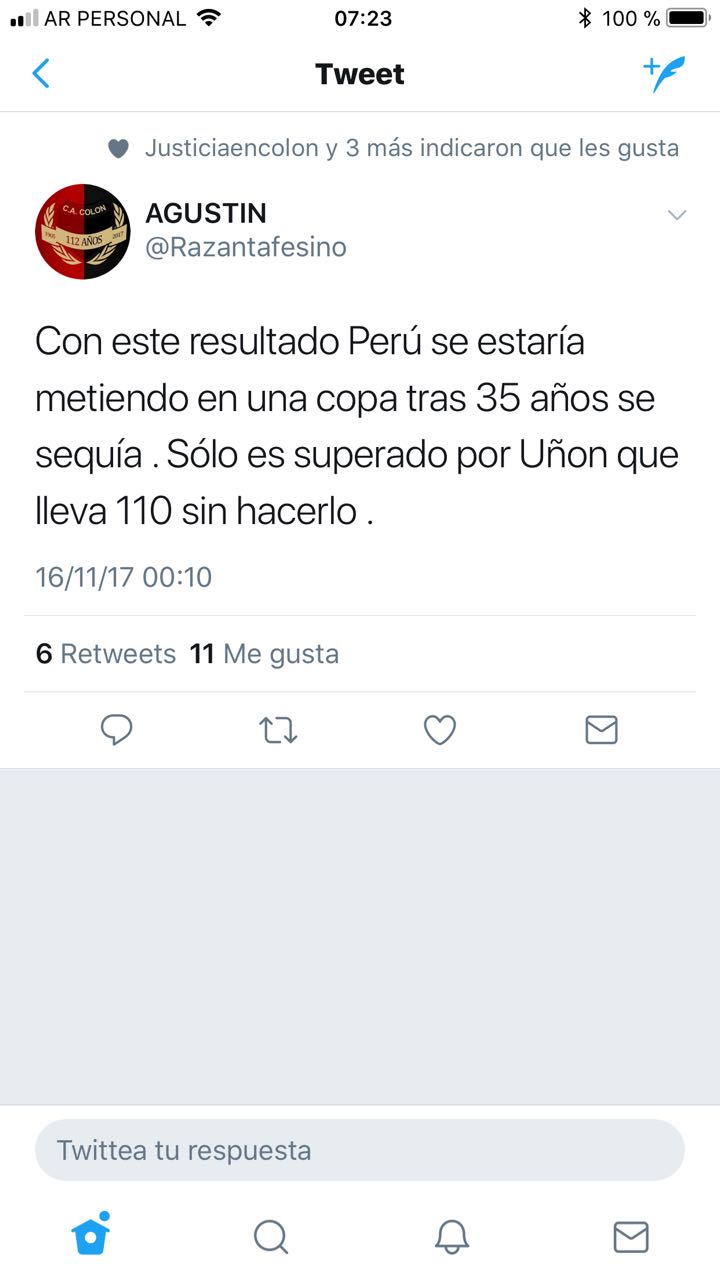
Task: Switch to the Search tab
Action: click(270, 1237)
